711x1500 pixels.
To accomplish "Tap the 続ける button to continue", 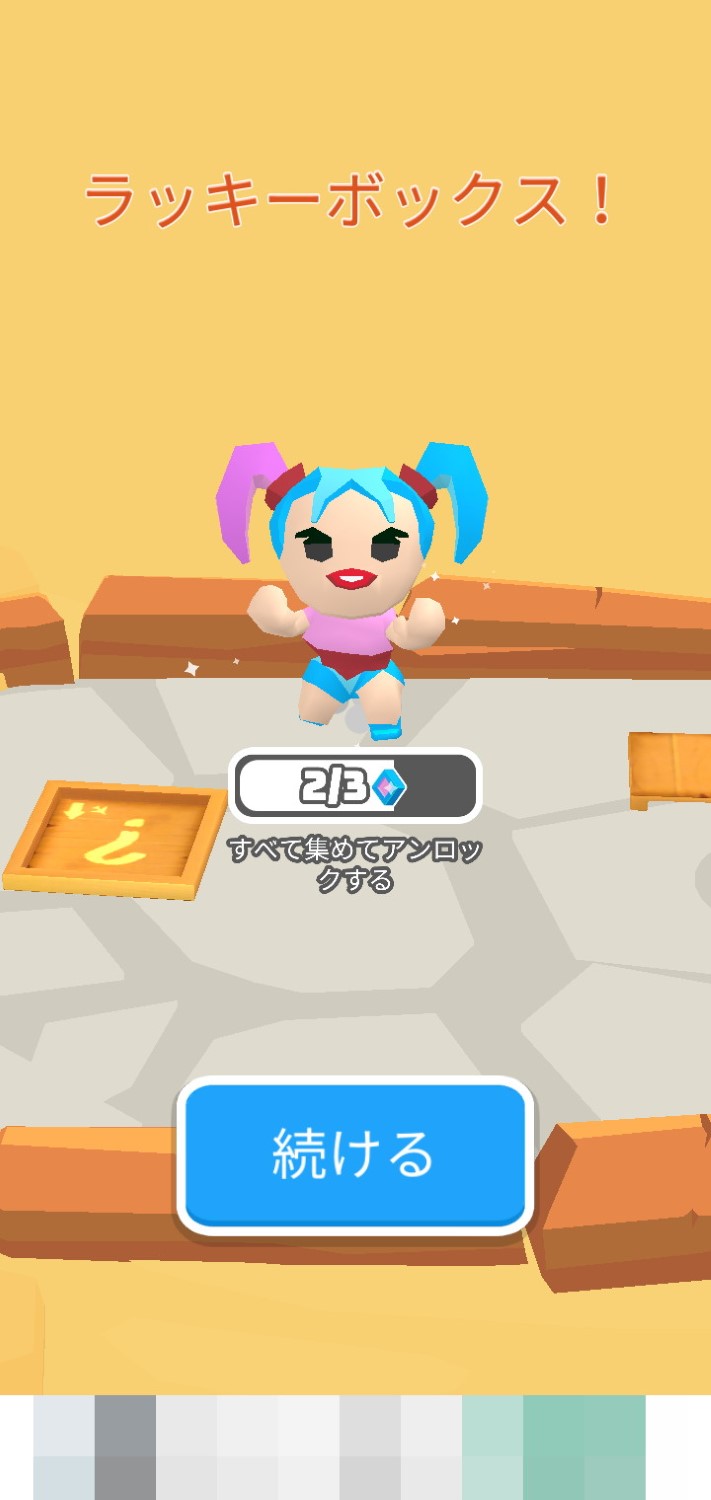I will click(354, 1155).
